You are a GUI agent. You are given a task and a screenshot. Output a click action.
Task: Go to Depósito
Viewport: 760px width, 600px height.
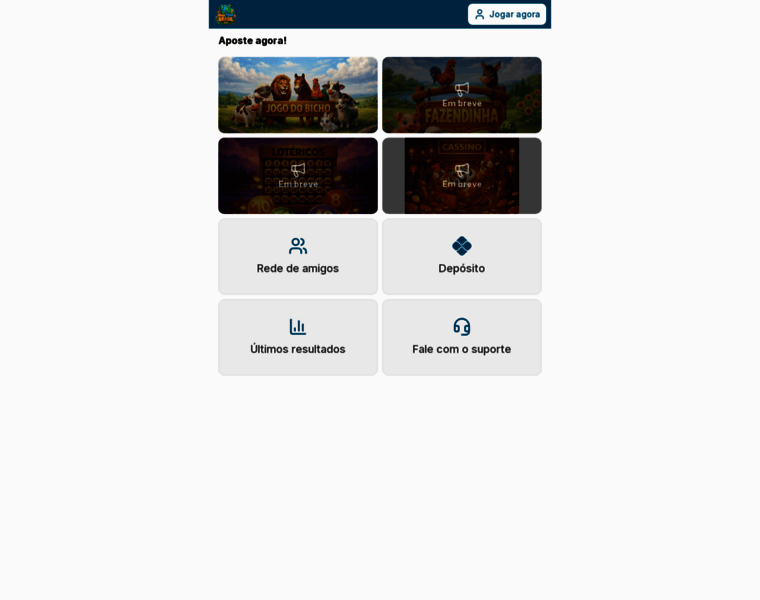click(x=461, y=256)
